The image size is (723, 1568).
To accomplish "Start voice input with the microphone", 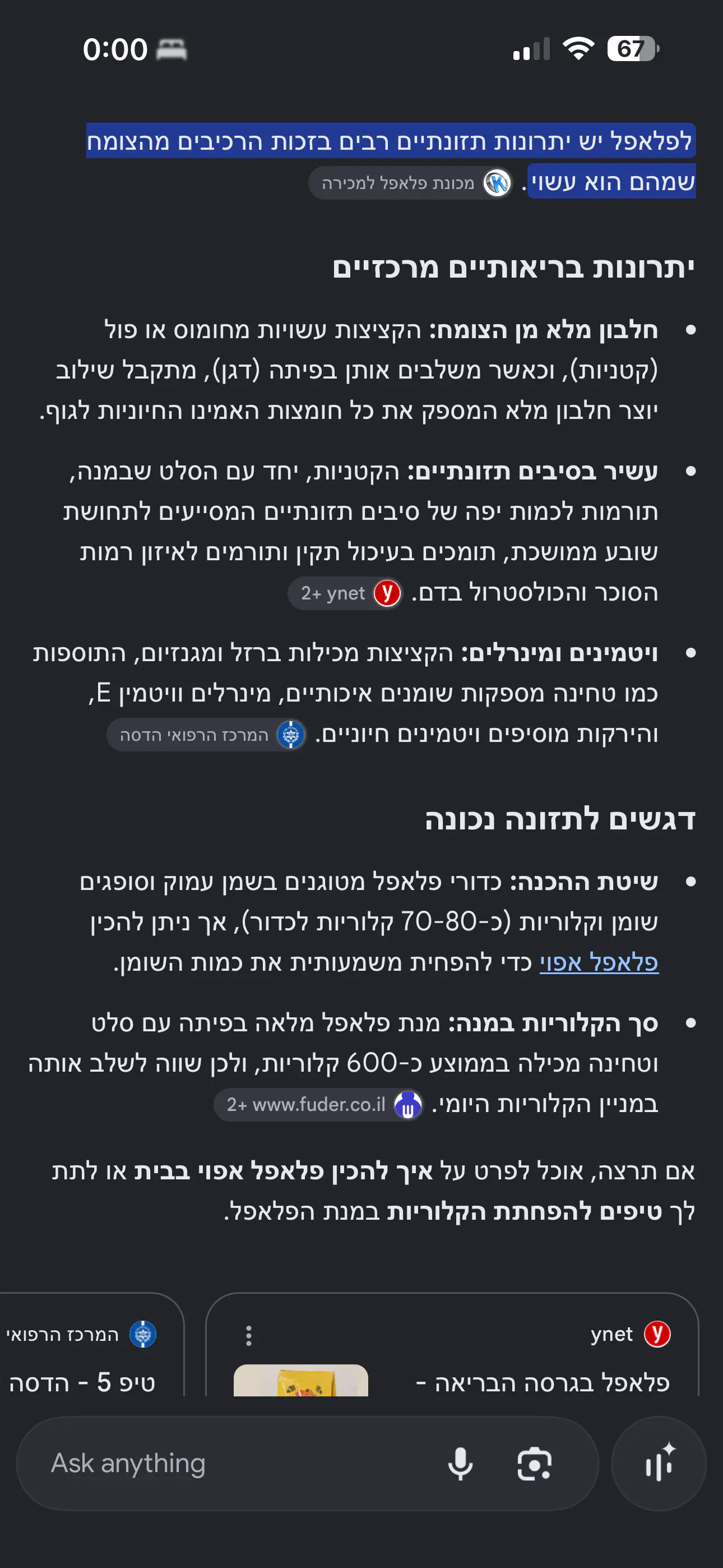I will (461, 1464).
